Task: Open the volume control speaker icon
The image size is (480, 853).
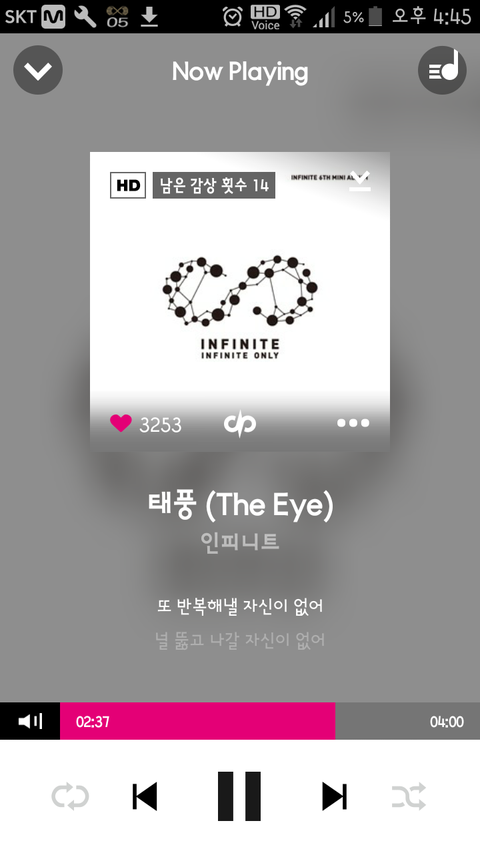Action: [30, 721]
